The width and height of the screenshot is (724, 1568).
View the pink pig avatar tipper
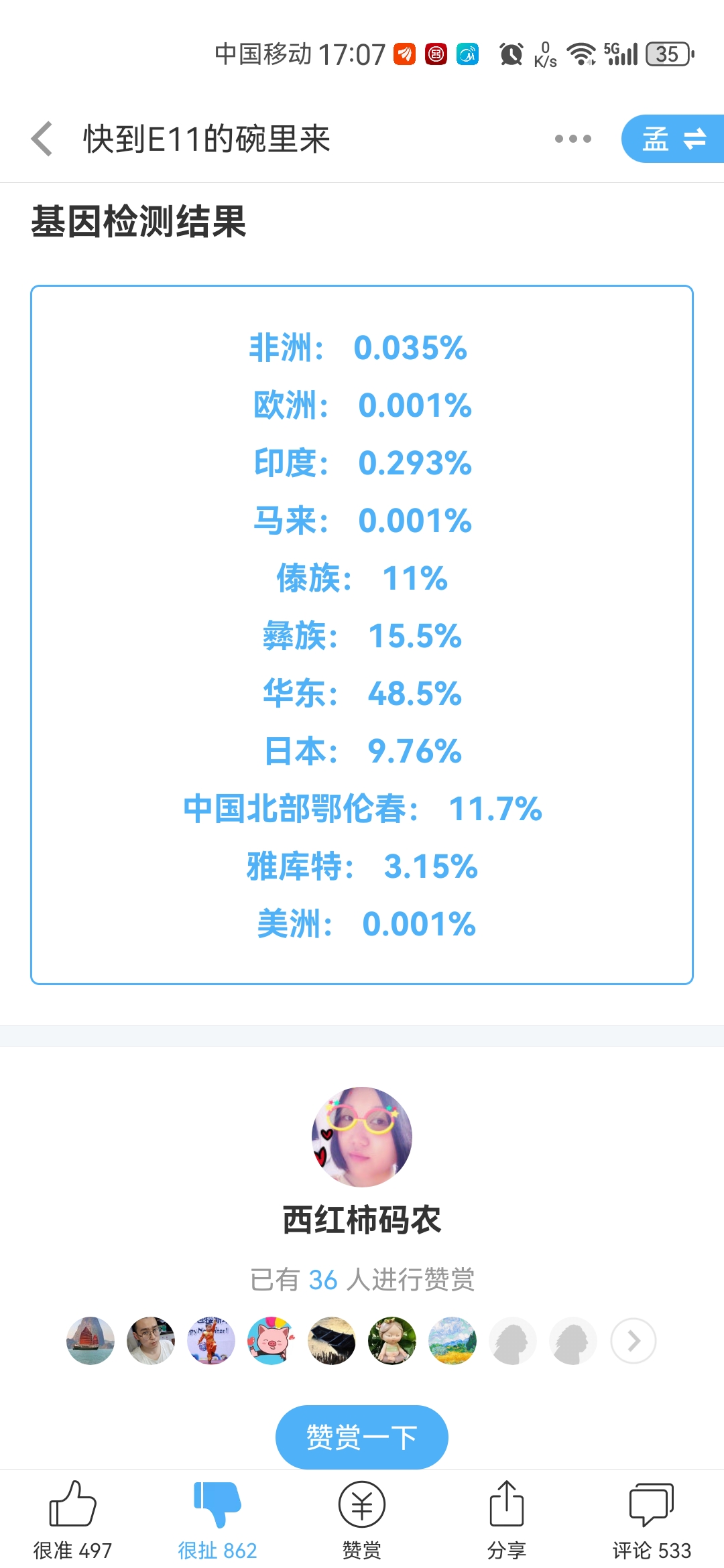[271, 1340]
